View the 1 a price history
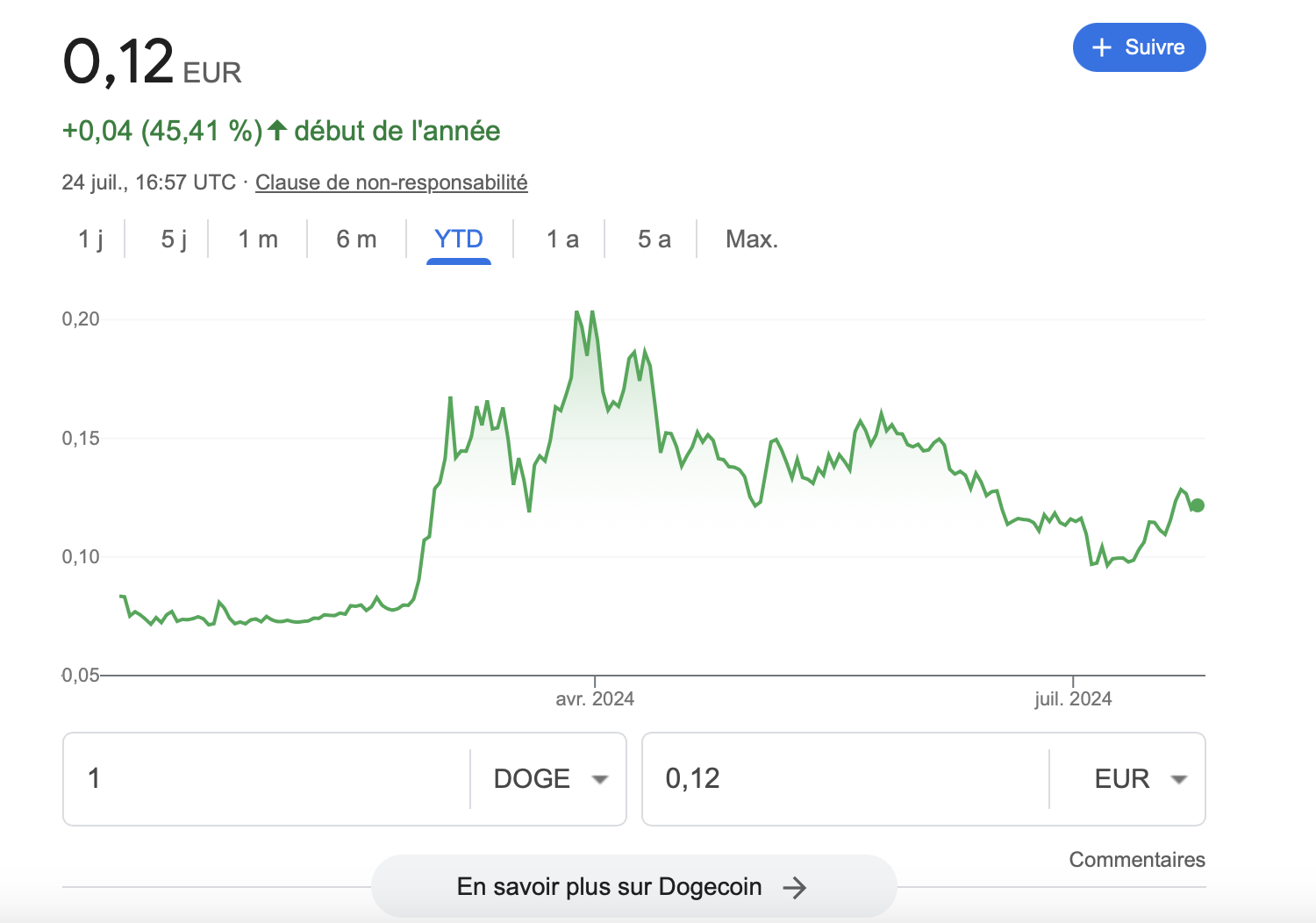1316x923 pixels. (x=562, y=239)
